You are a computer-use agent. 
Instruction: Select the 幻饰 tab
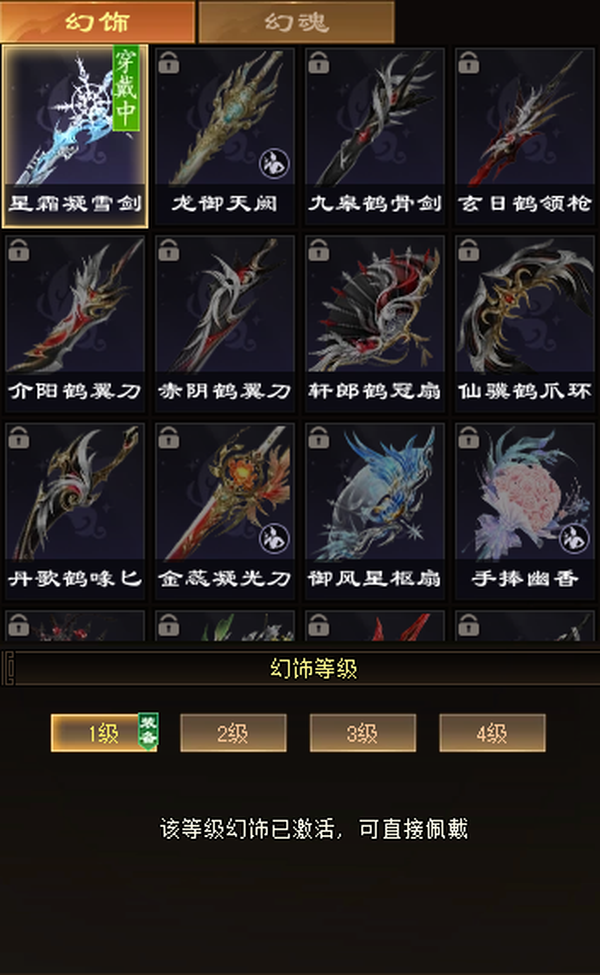coord(98,22)
